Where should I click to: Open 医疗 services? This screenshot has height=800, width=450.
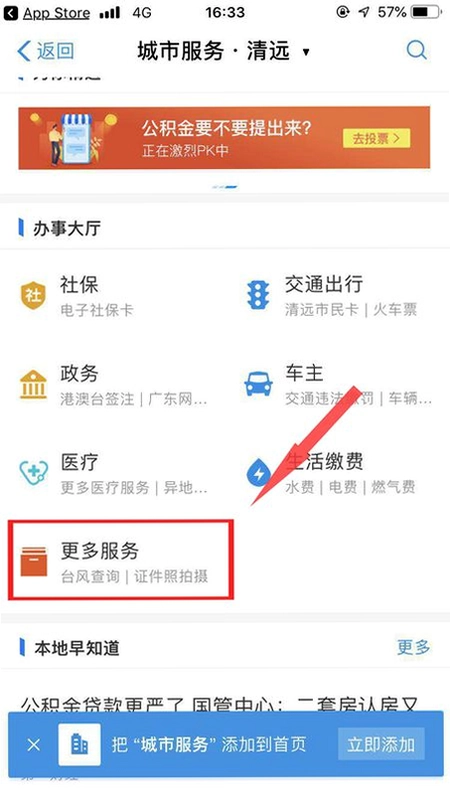pos(113,473)
